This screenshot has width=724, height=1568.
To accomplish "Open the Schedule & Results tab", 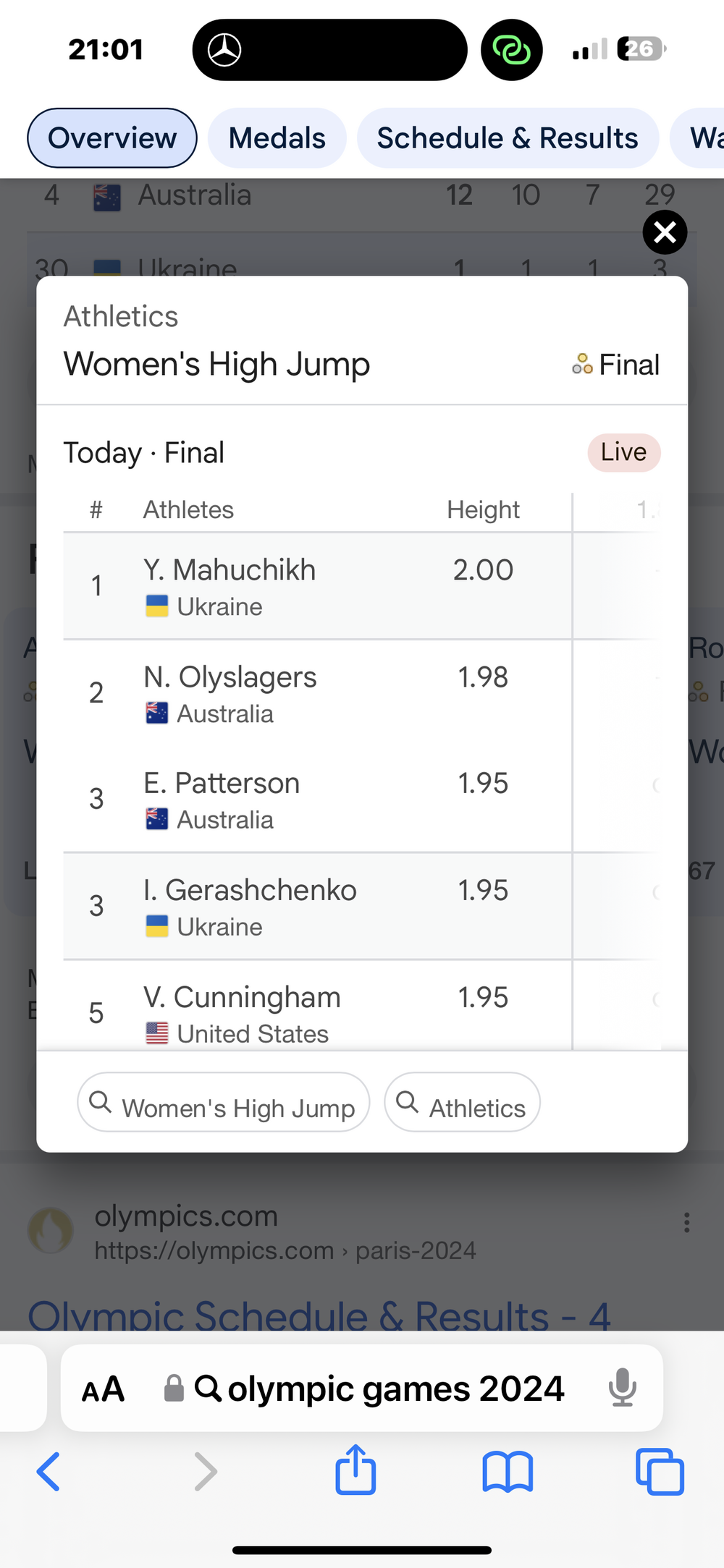I will point(508,138).
